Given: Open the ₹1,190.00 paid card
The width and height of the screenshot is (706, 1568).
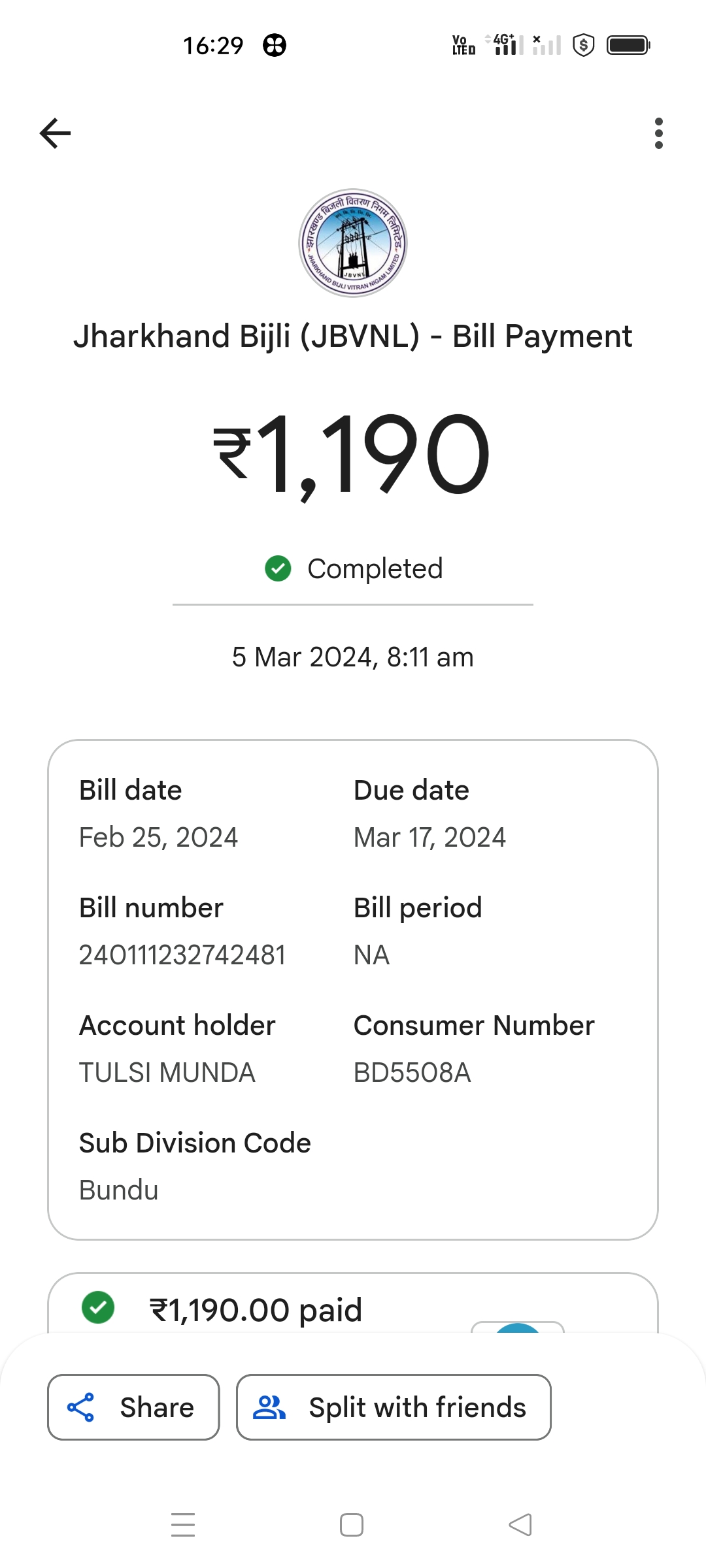Looking at the screenshot, I should 353,1303.
